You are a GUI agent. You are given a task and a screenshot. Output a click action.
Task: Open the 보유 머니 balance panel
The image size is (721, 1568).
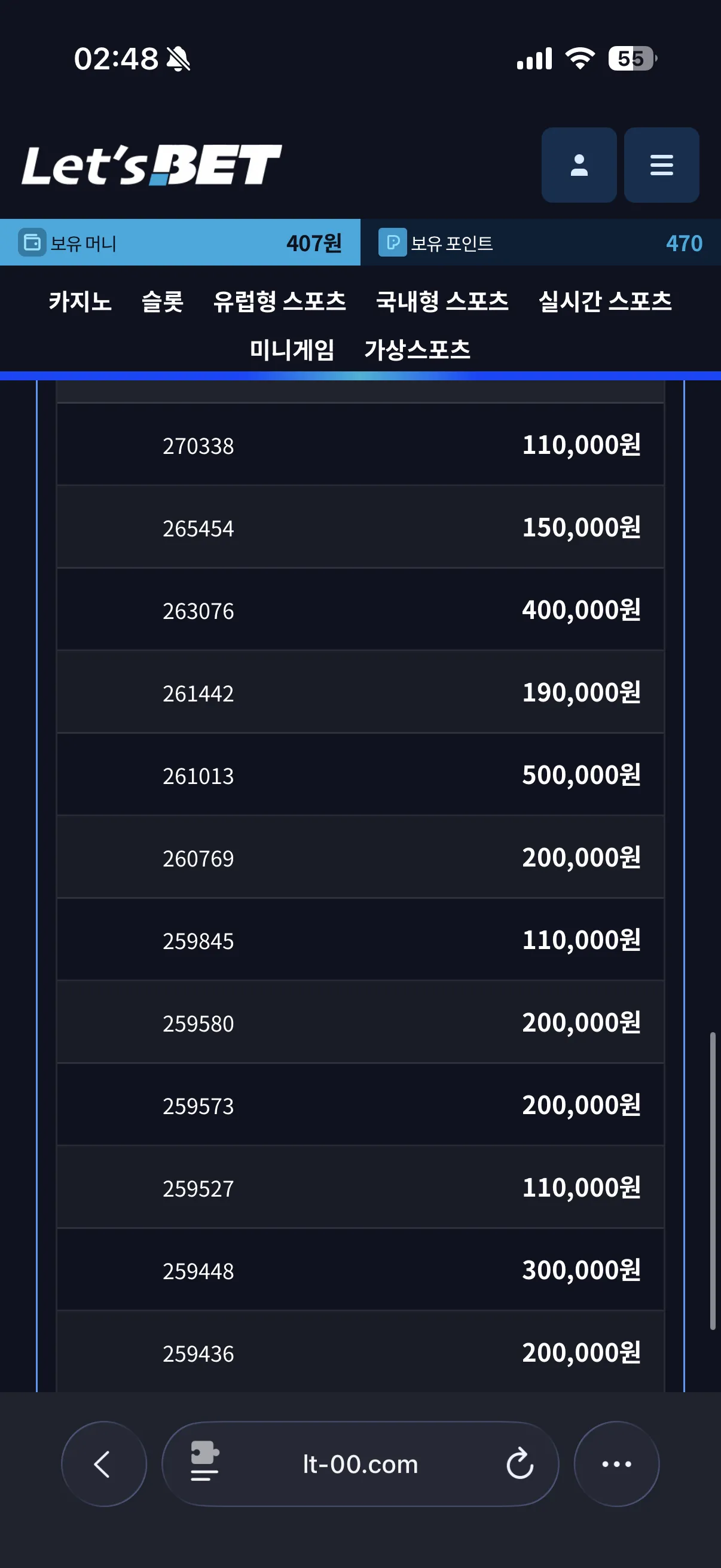pyautogui.click(x=180, y=242)
